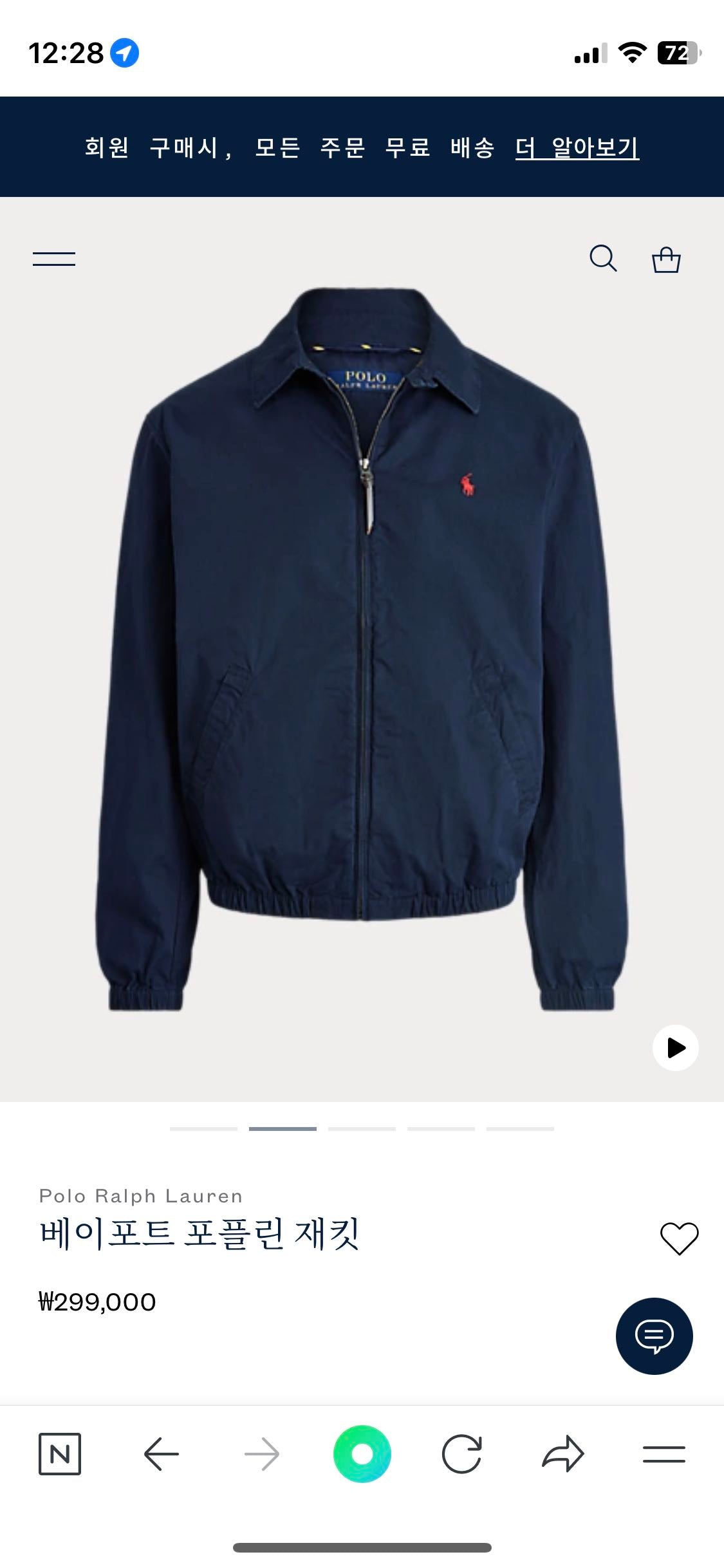
Task: Go back to the previous page
Action: pyautogui.click(x=161, y=1454)
